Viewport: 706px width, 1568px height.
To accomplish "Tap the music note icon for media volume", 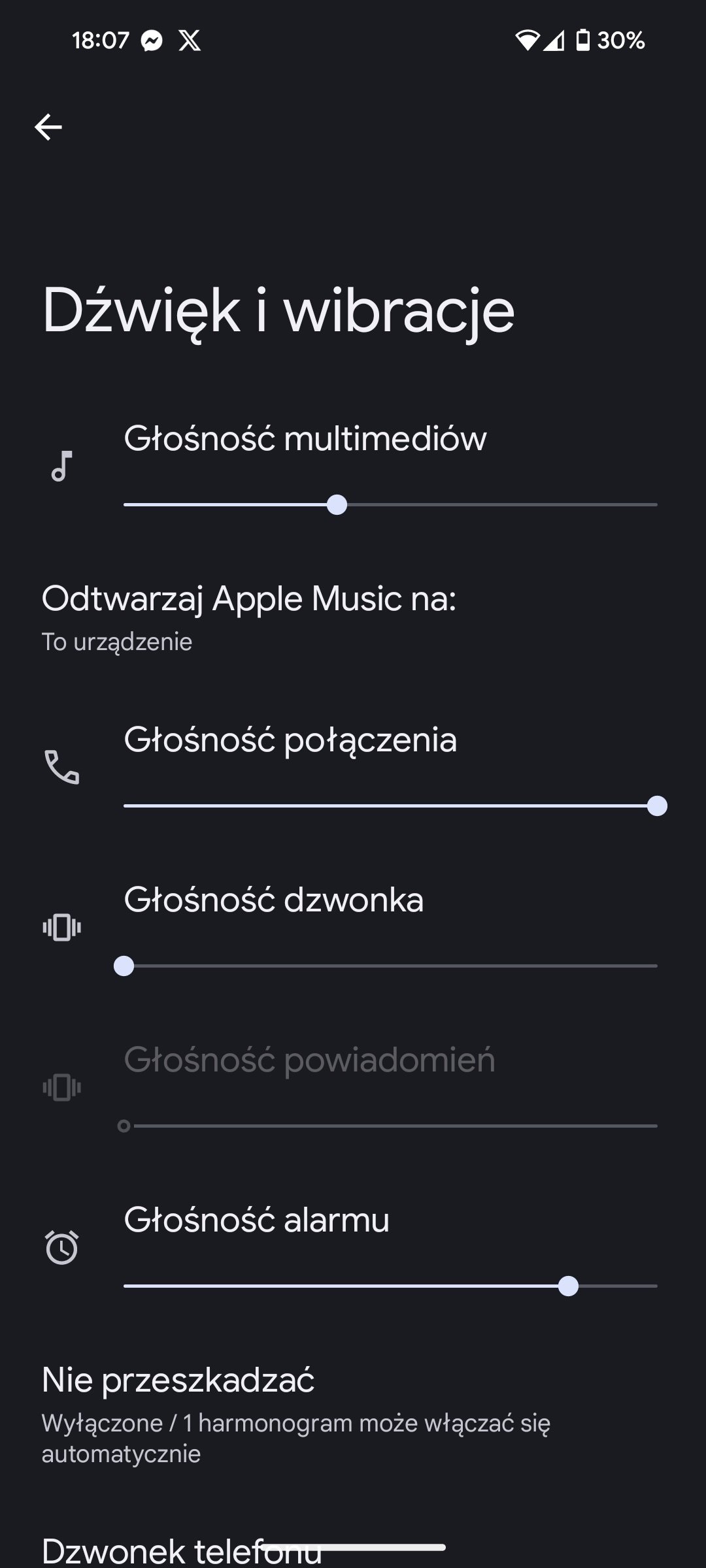I will [x=62, y=466].
